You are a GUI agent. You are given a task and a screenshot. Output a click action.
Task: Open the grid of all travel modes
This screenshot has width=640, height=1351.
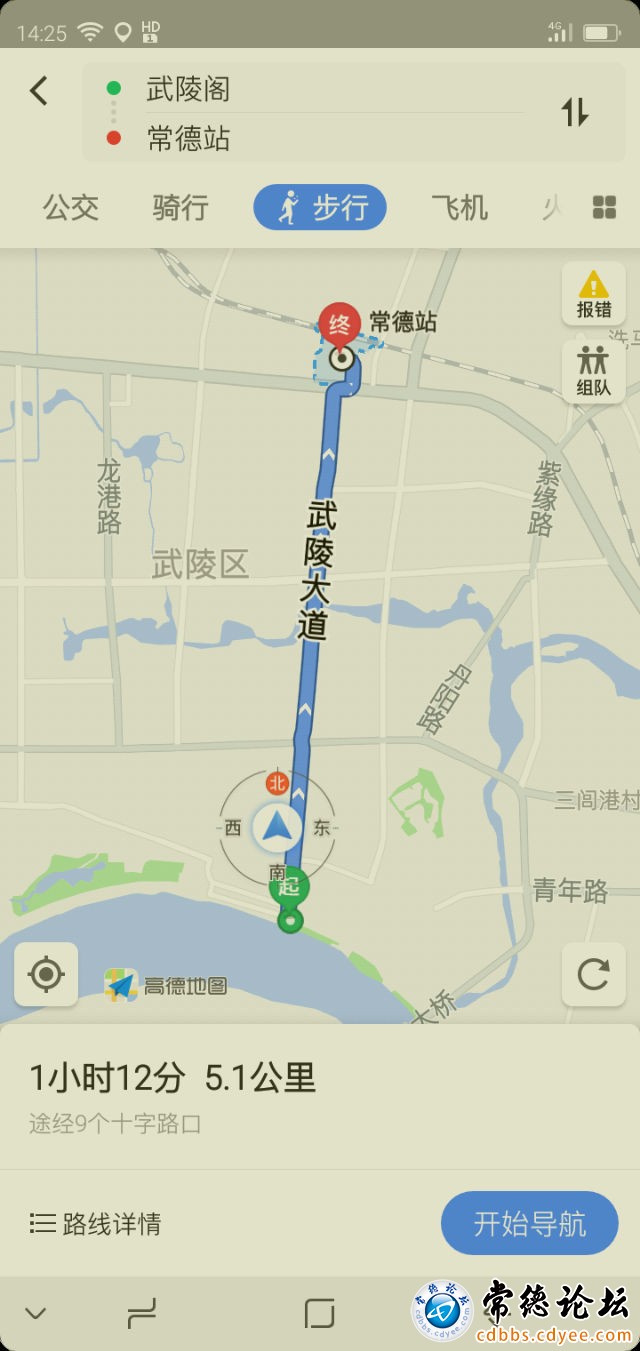click(x=604, y=208)
